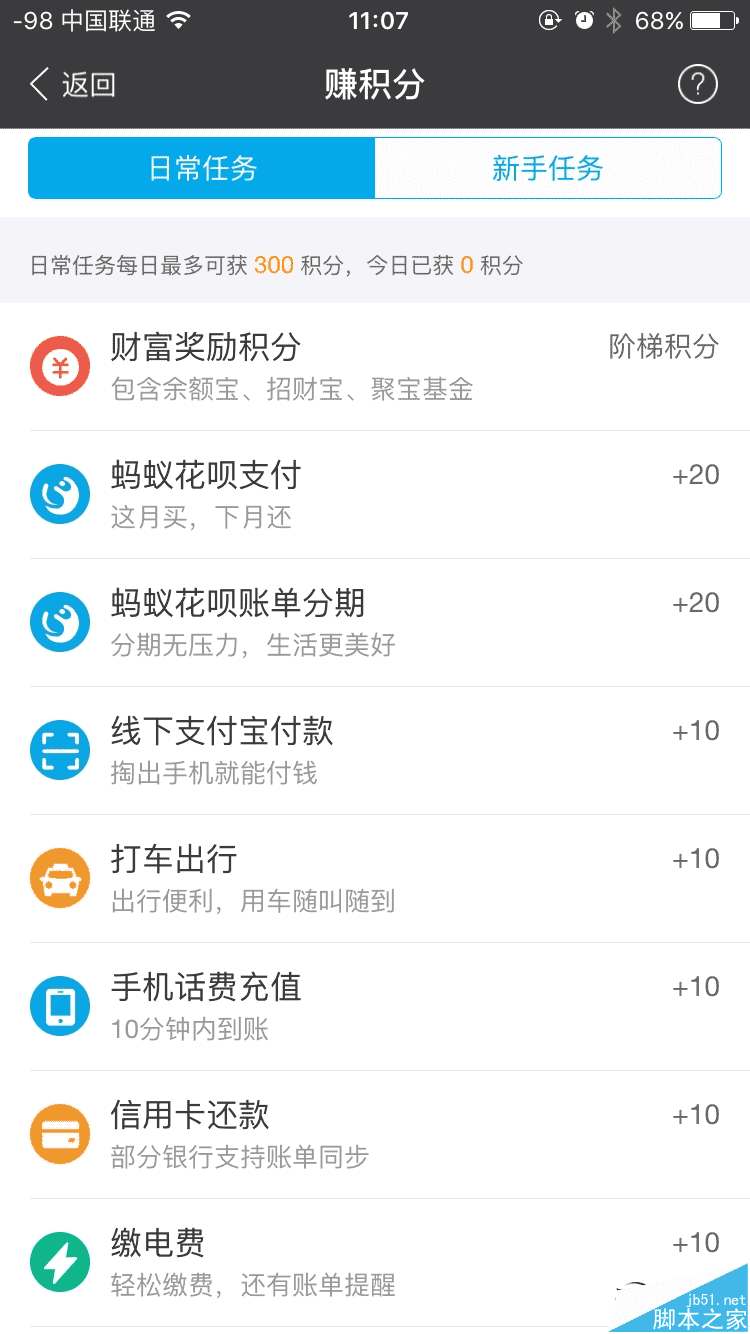The image size is (750, 1334).
Task: Open the 蚂蚁花呗支付 task
Action: pos(375,495)
